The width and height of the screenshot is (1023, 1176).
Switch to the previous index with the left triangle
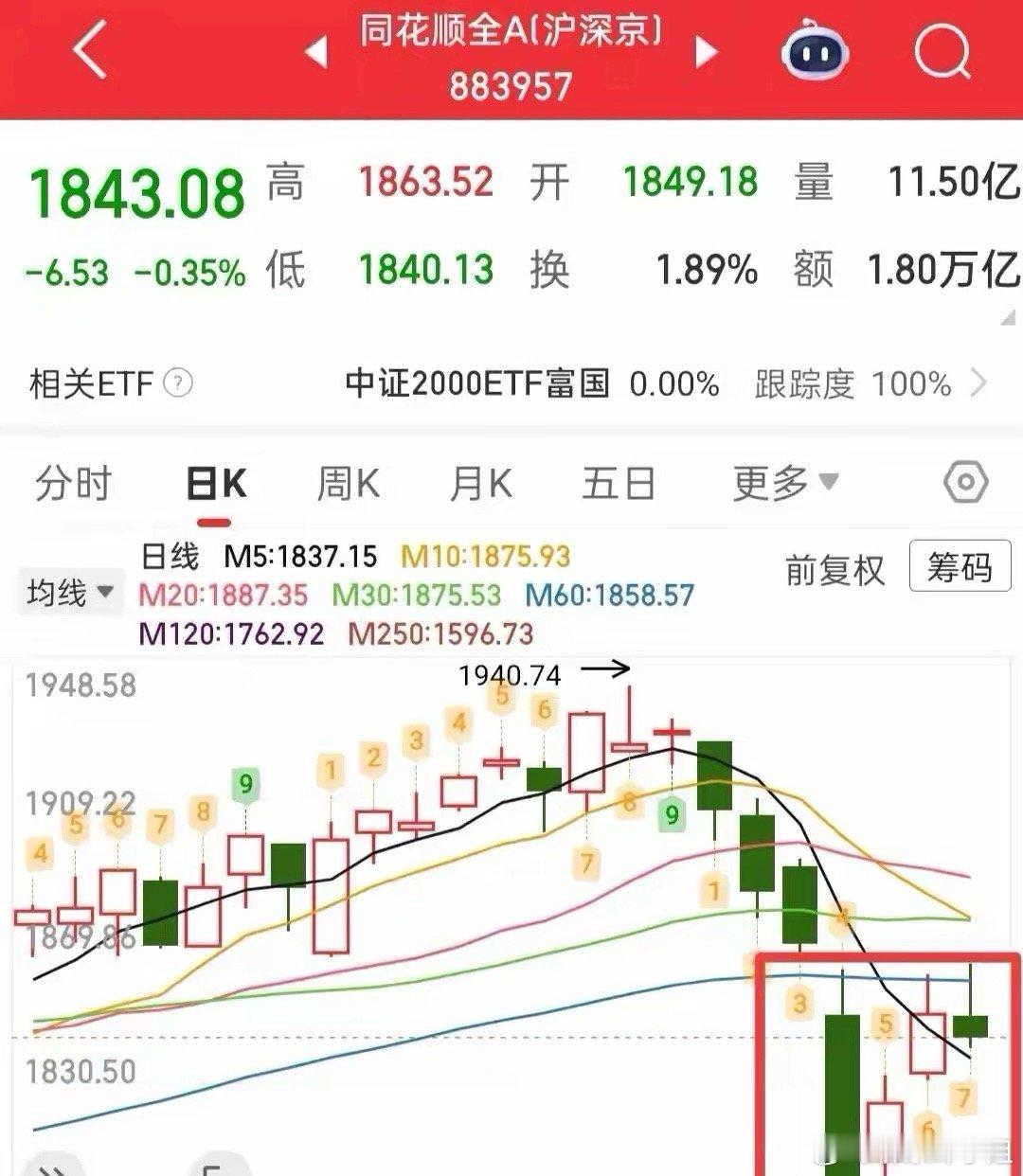[x=317, y=52]
